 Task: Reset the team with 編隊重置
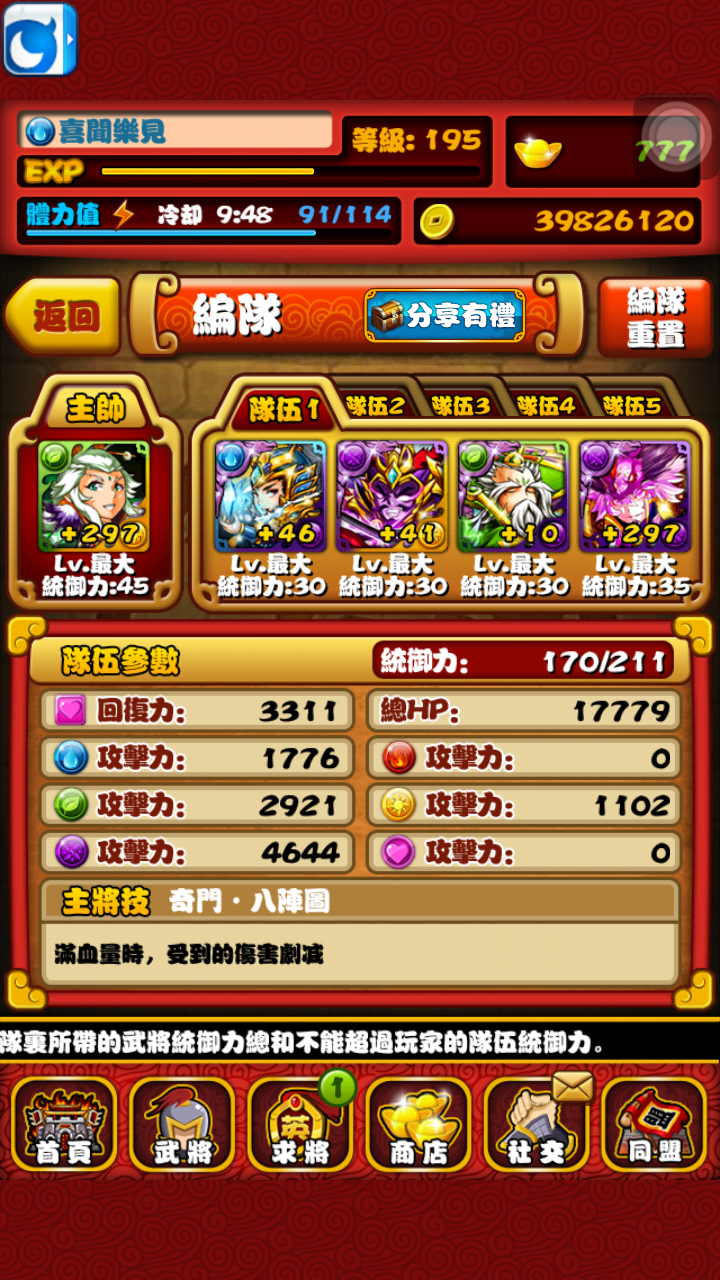(x=655, y=317)
